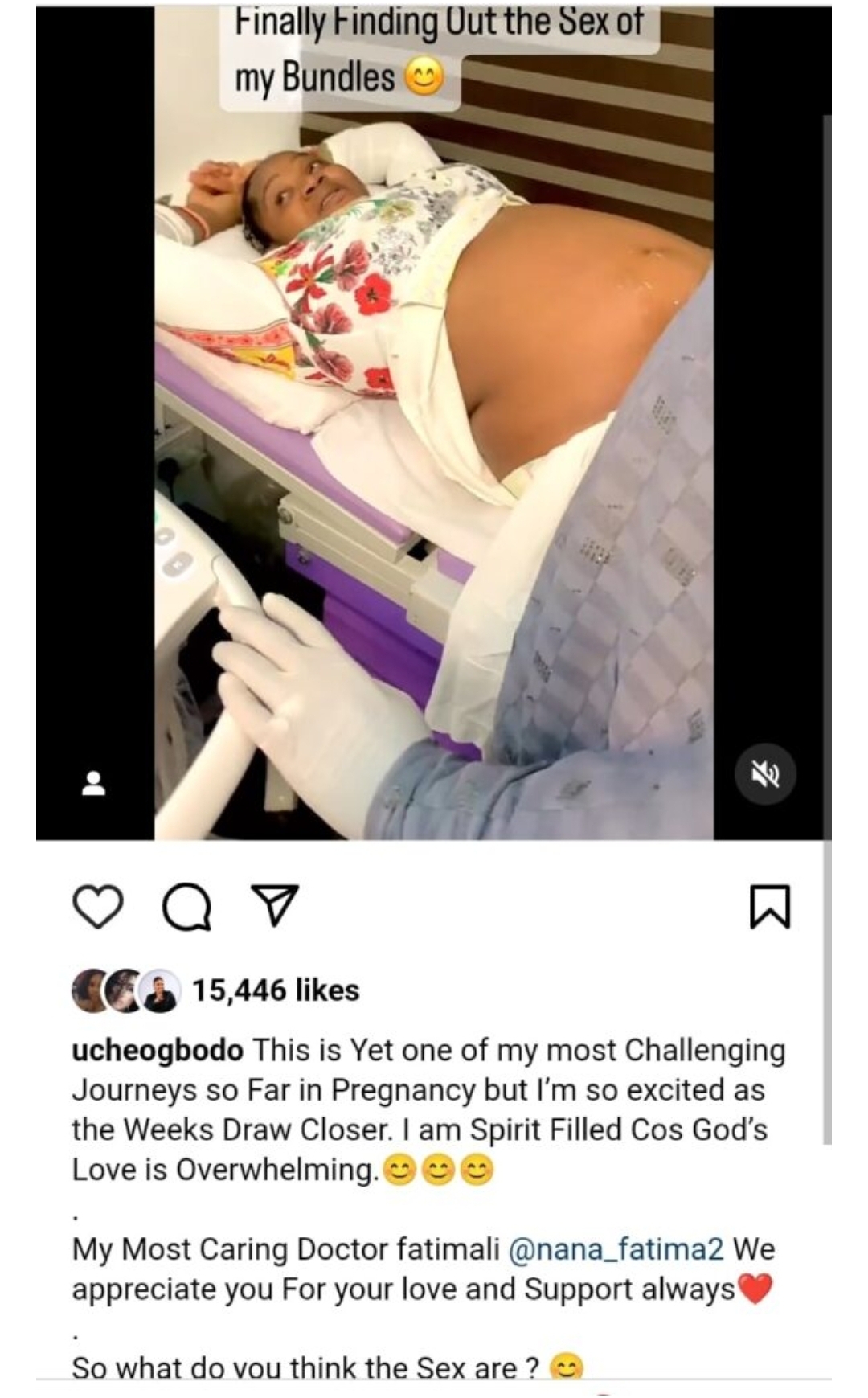Save the post with the bookmark icon
The width and height of the screenshot is (868, 1398).
click(x=770, y=907)
